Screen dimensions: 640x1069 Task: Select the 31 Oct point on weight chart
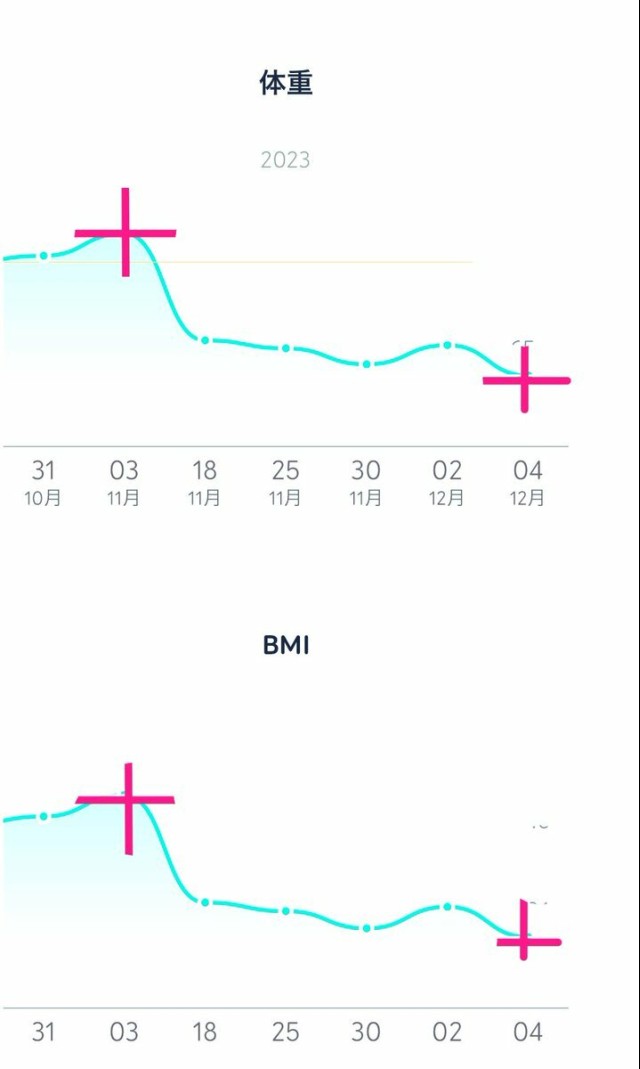point(43,256)
